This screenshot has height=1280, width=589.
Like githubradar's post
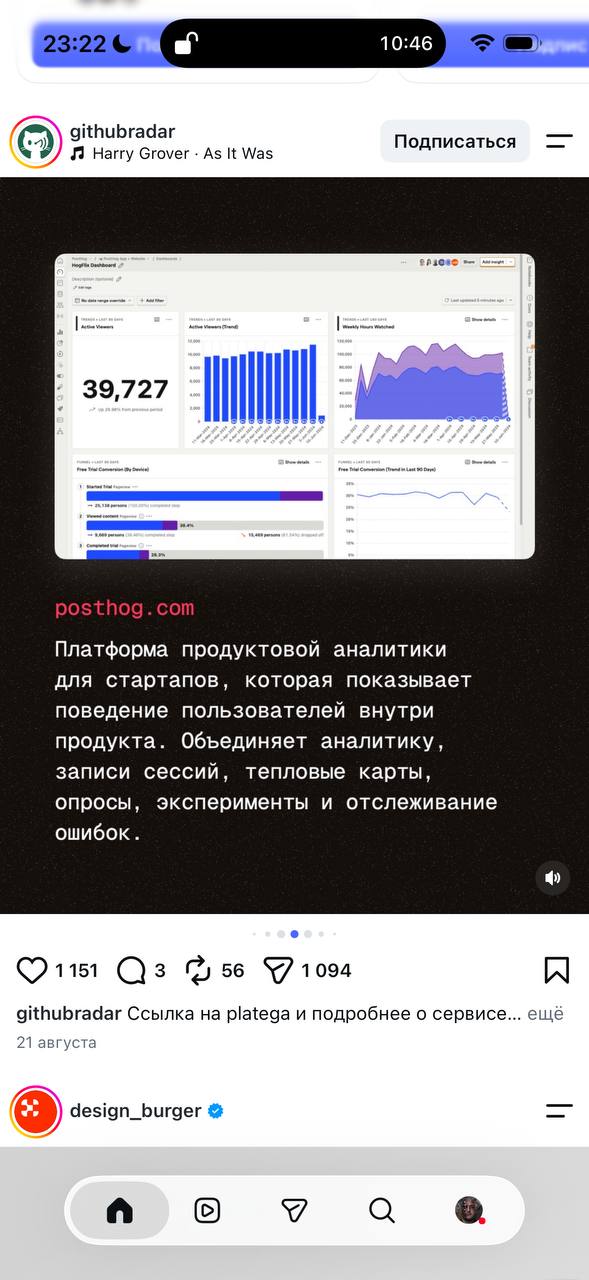(33, 970)
